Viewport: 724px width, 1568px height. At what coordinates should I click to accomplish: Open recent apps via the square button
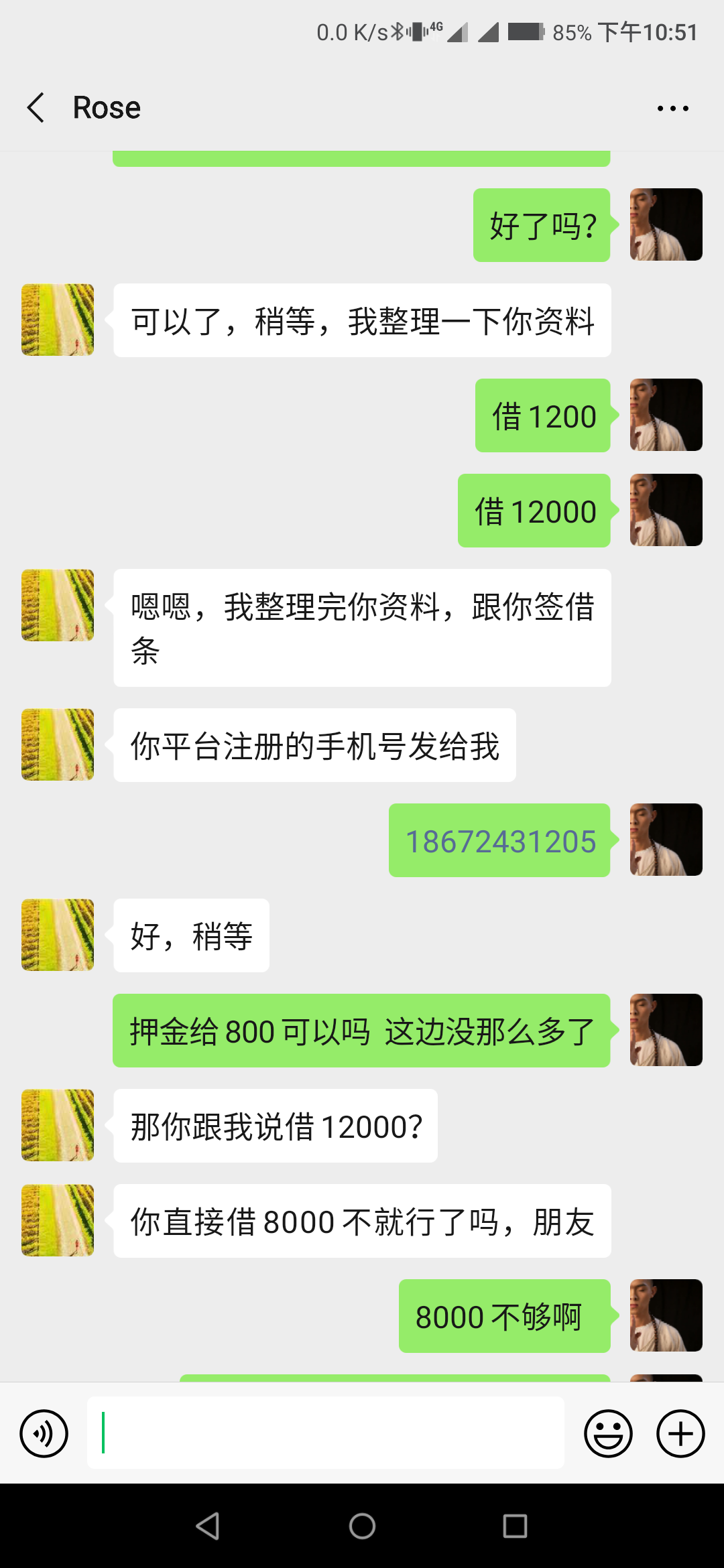515,1526
